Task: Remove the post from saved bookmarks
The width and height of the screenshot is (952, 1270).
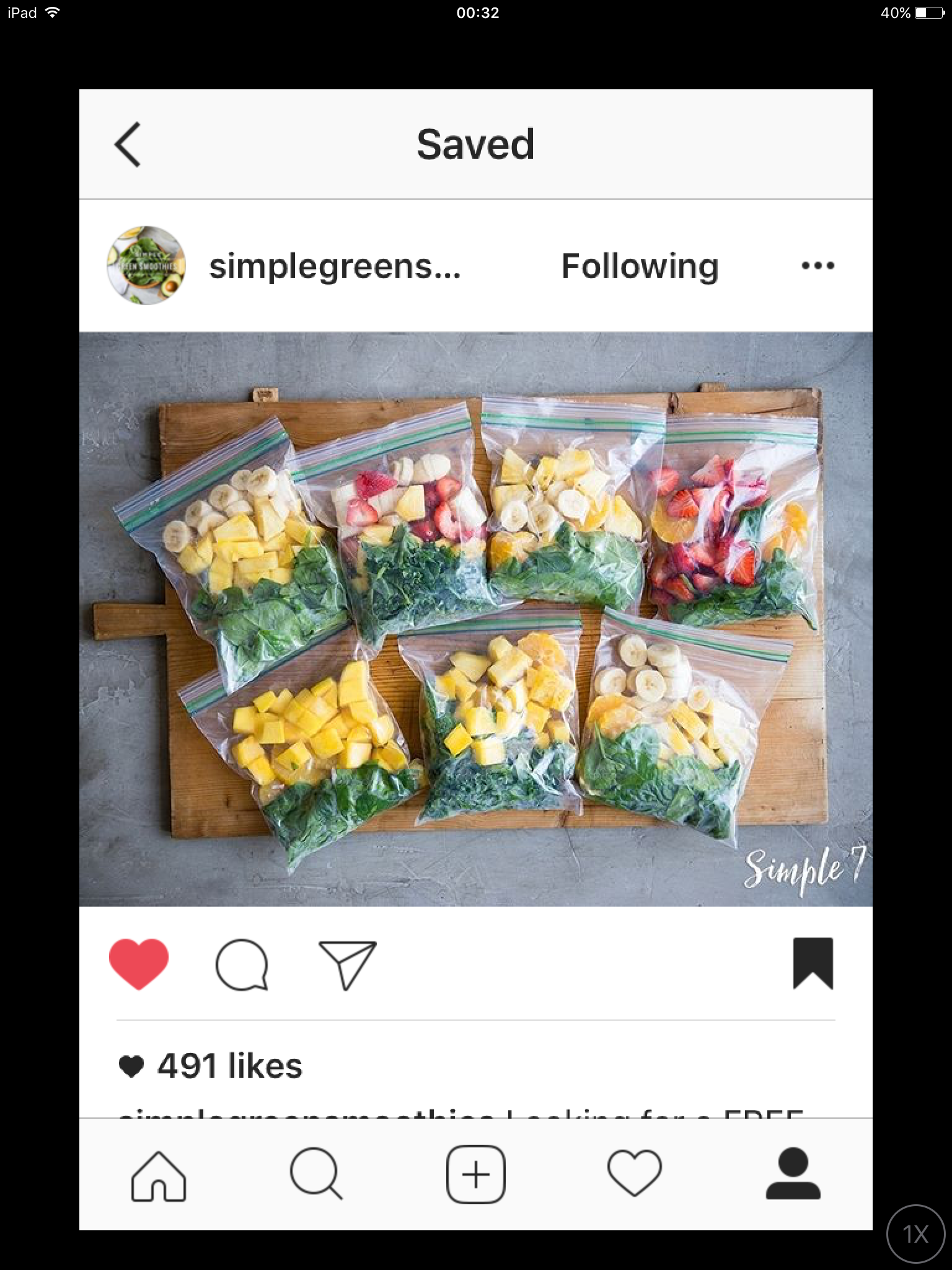Action: (x=813, y=963)
